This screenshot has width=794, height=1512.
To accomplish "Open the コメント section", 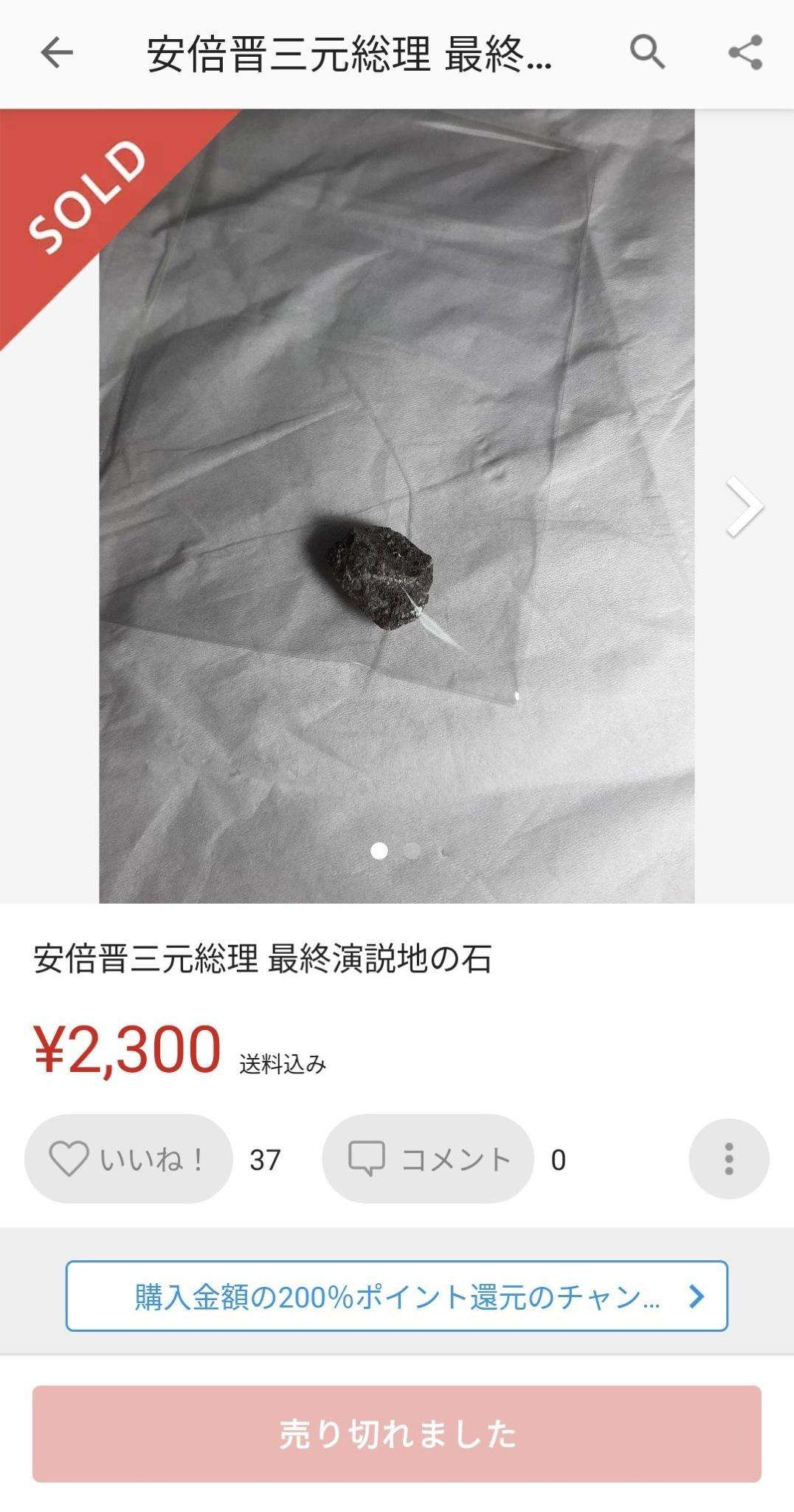I will tap(428, 1159).
